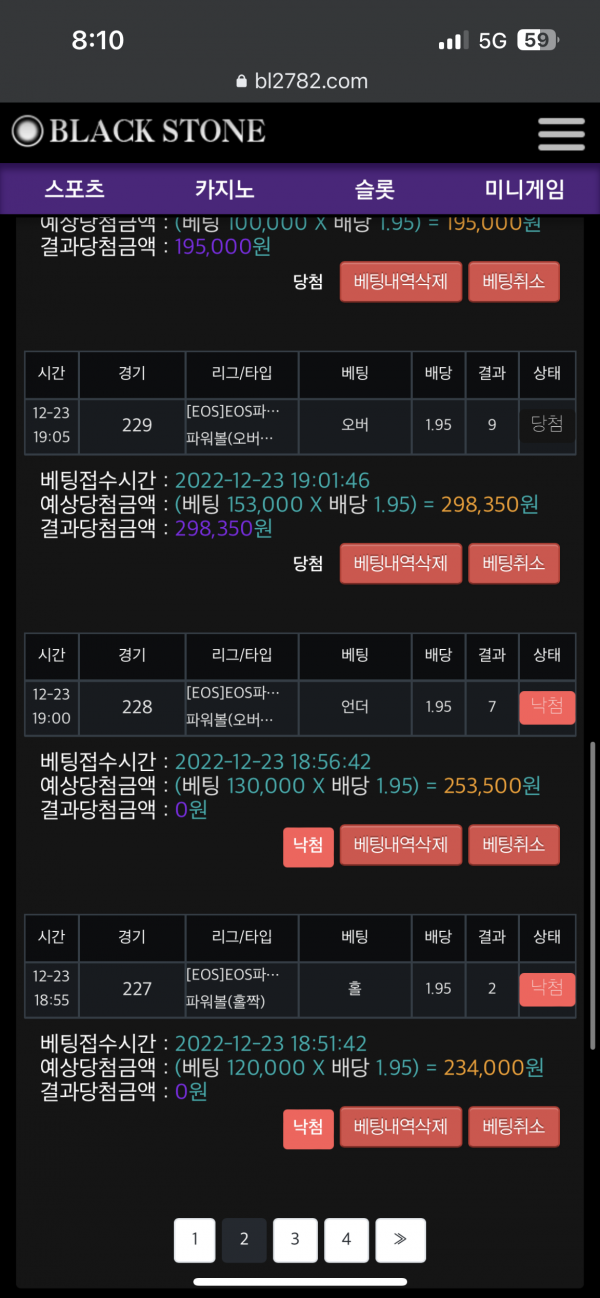Jump to page 3
This screenshot has width=600, height=1298.
(295, 1240)
